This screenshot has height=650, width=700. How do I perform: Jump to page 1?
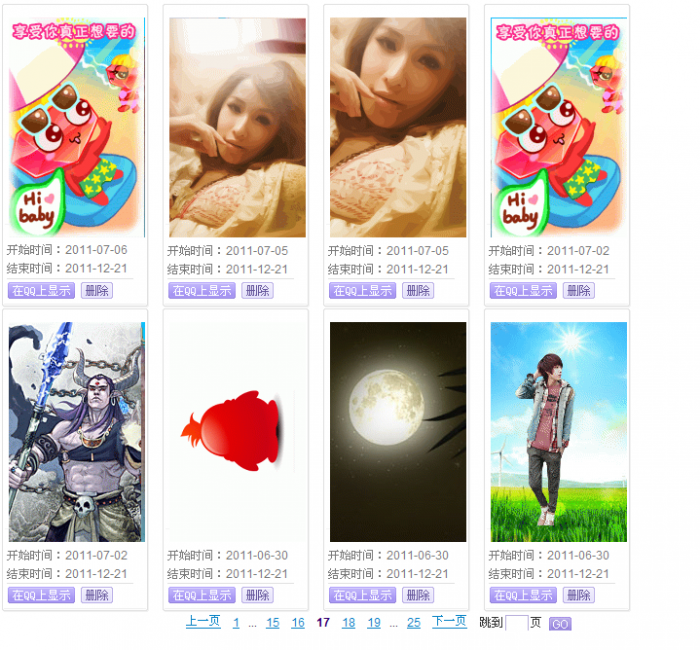pyautogui.click(x=236, y=623)
